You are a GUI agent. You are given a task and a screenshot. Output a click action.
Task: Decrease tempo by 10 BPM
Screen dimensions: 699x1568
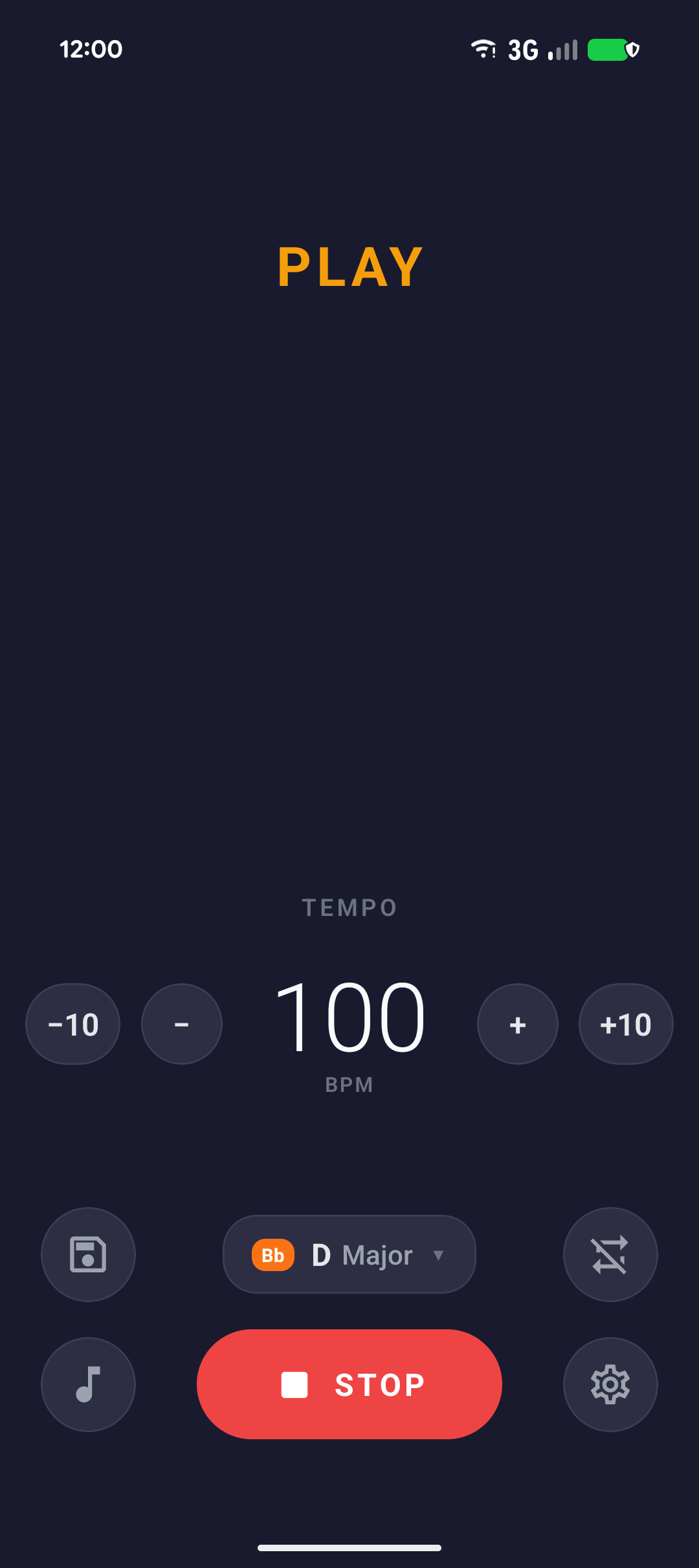click(x=72, y=1023)
